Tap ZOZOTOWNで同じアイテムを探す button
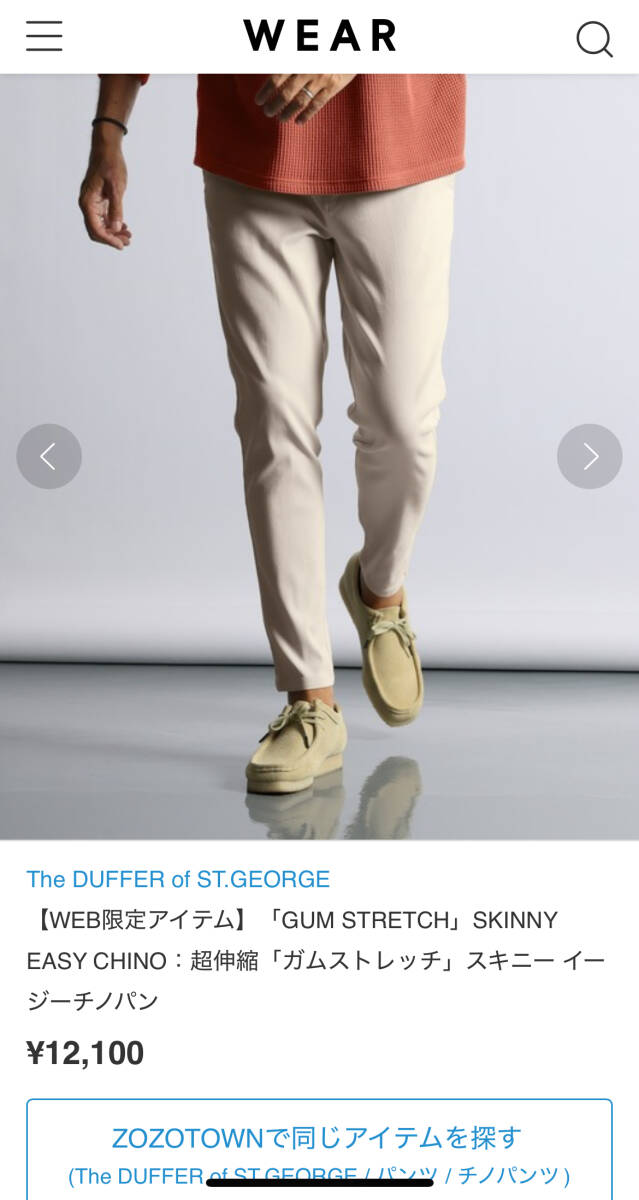 point(318,1148)
